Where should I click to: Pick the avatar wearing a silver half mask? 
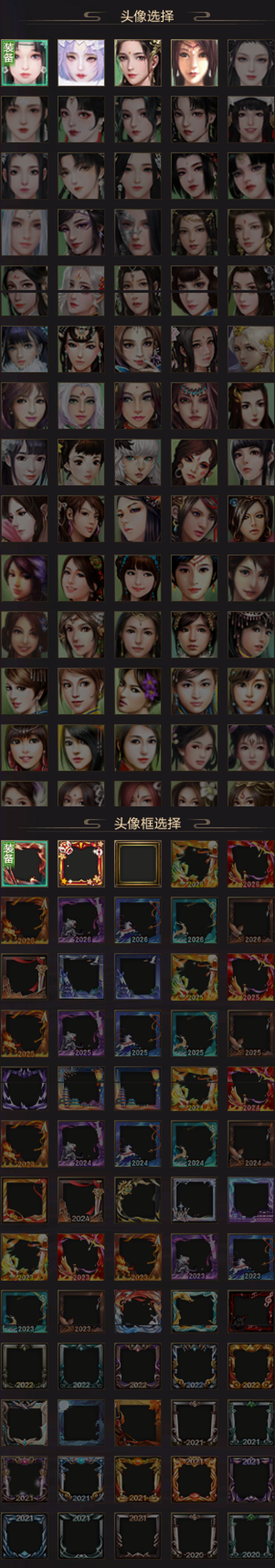point(138,232)
